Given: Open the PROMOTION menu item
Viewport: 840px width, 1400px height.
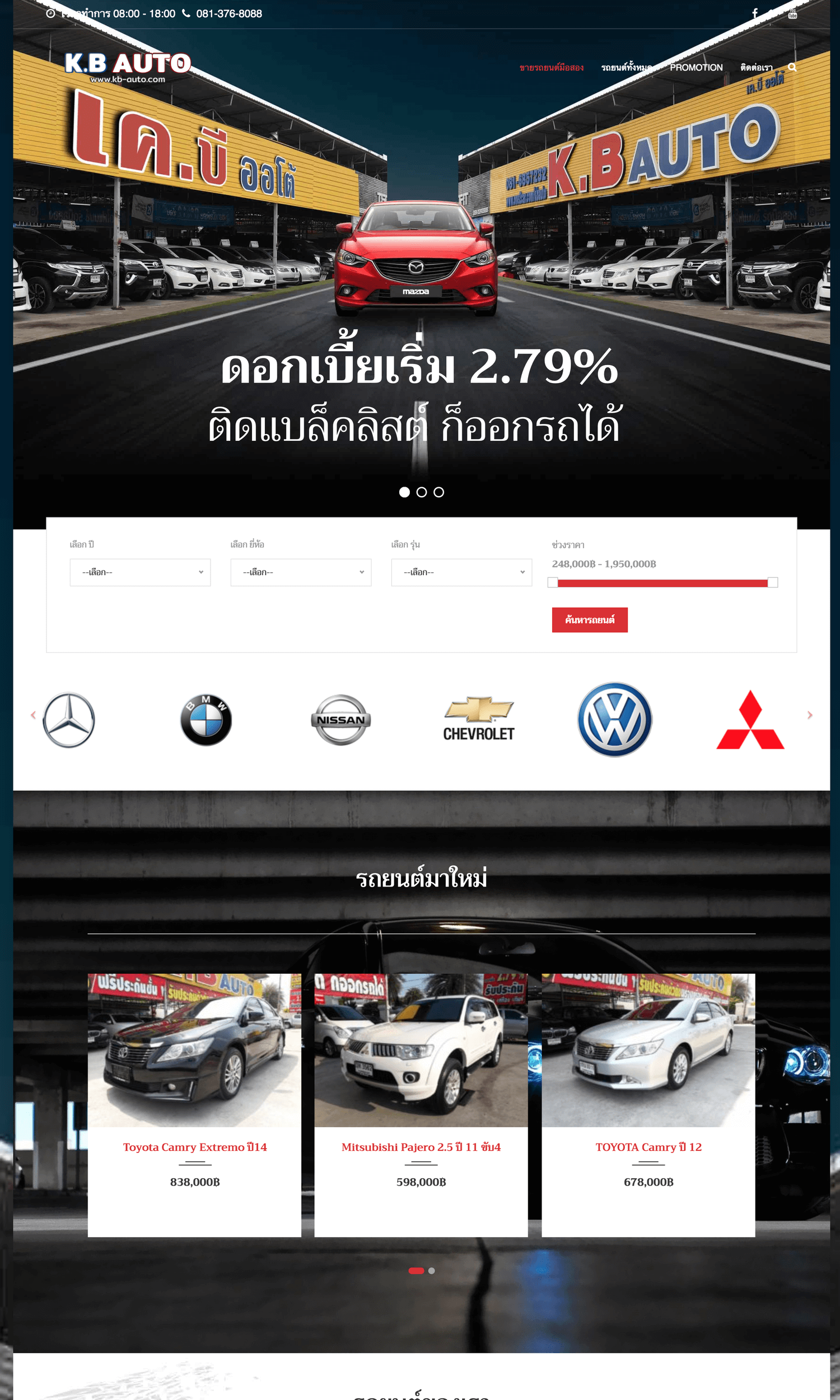Looking at the screenshot, I should 696,67.
